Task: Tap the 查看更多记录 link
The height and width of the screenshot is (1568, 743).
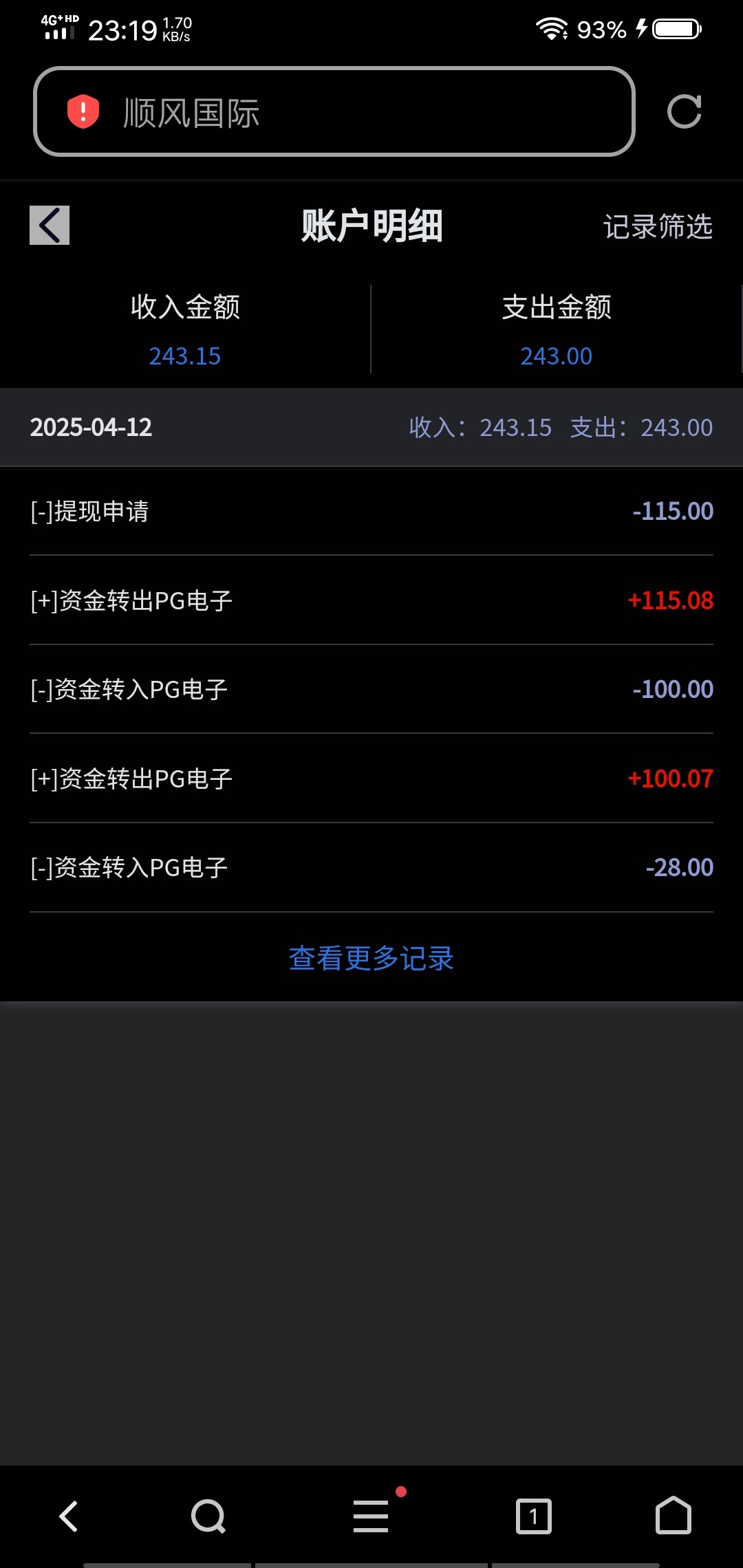Action: [371, 958]
